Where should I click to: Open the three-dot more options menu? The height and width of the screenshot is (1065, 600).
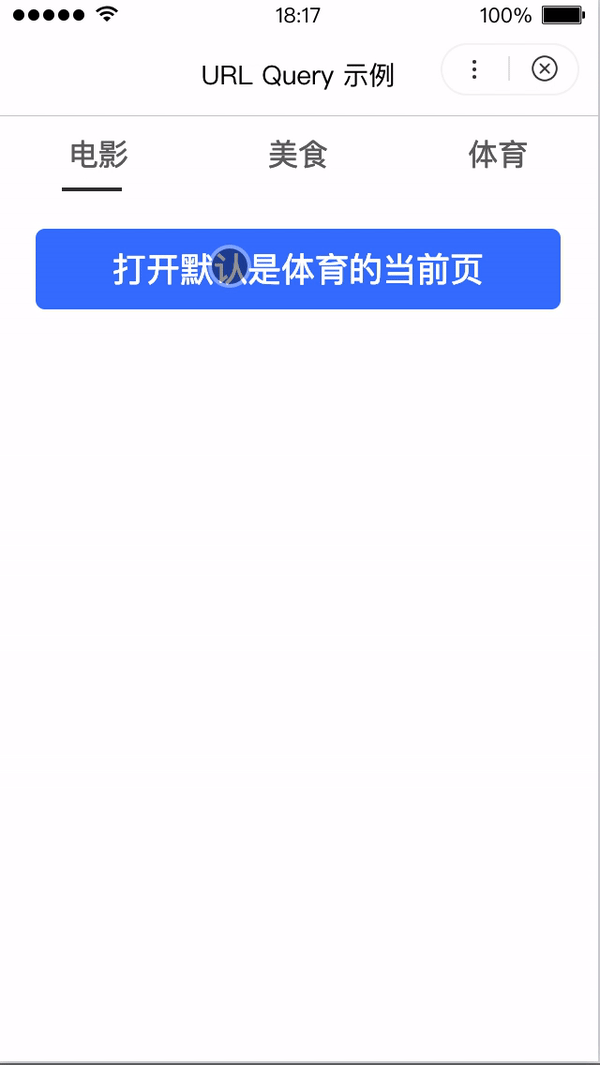[x=474, y=69]
